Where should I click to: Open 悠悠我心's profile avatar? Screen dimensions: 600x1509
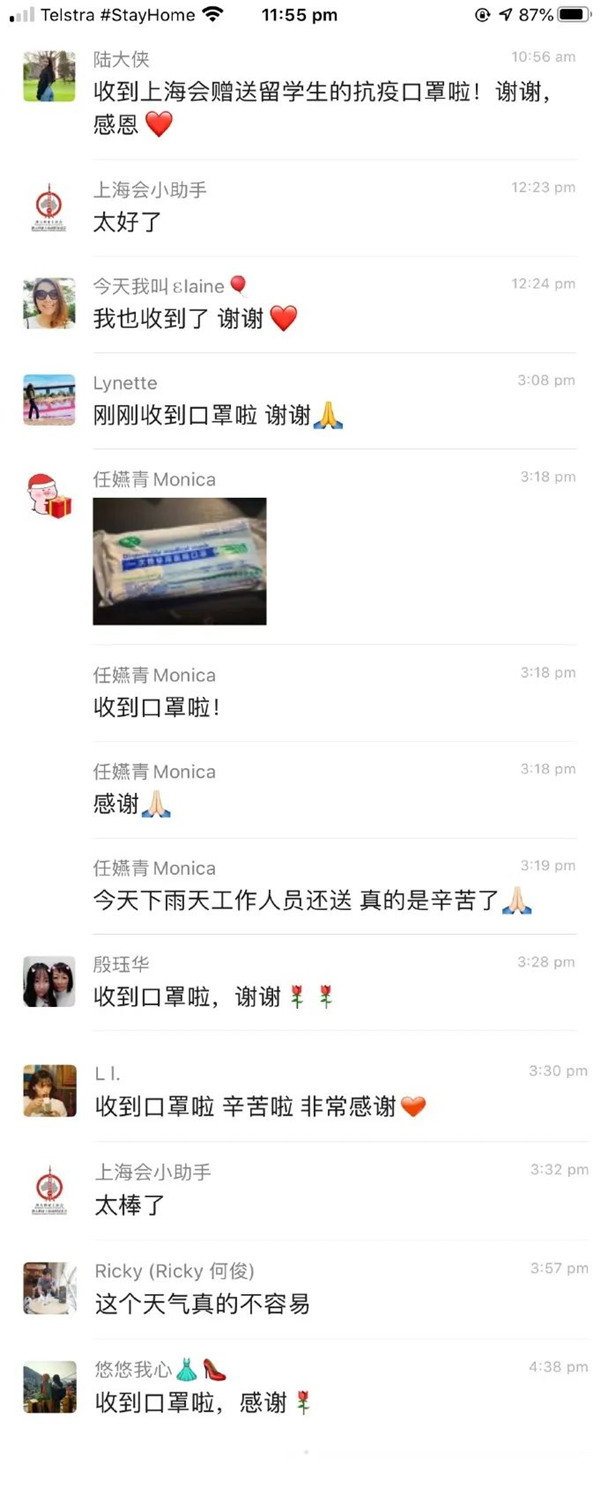click(x=49, y=1386)
